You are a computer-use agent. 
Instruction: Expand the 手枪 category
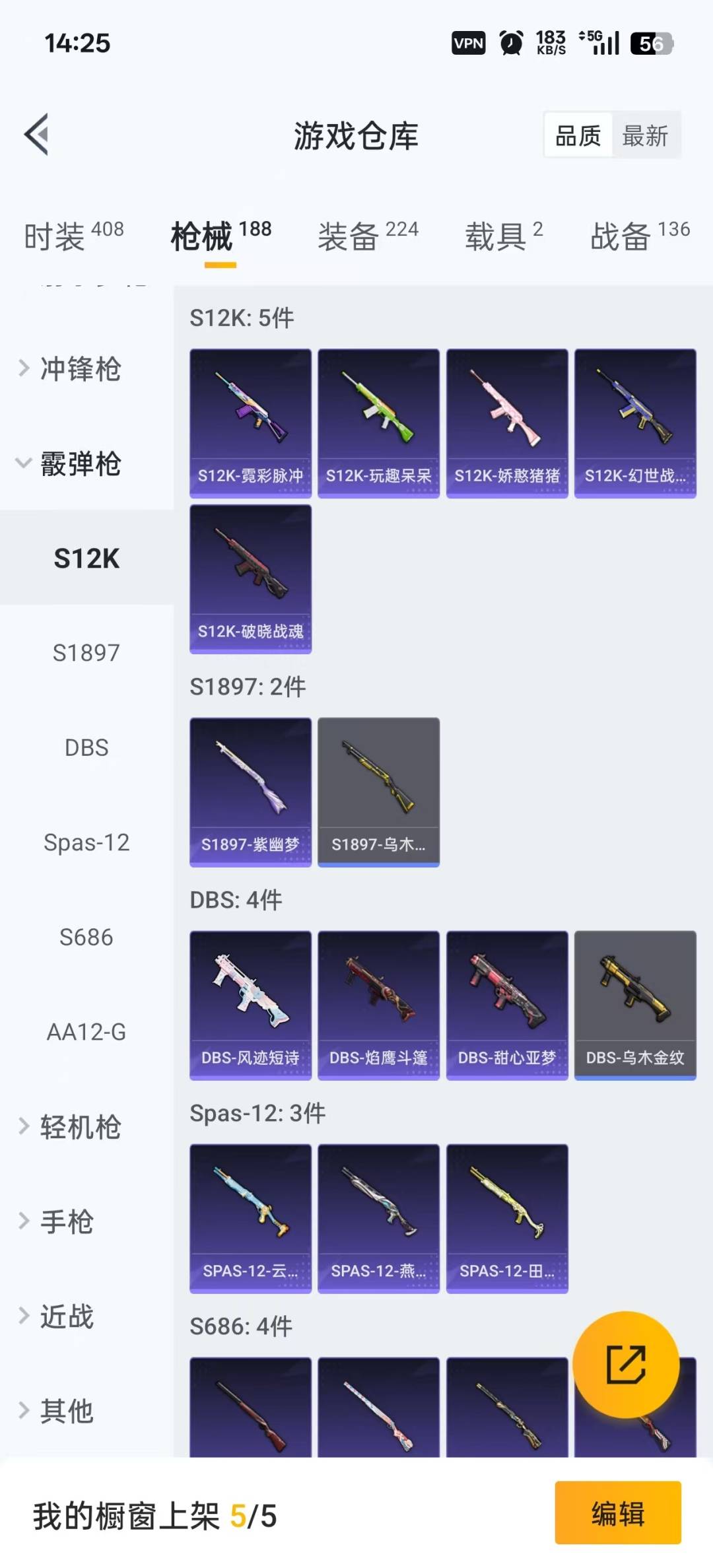[x=66, y=1221]
